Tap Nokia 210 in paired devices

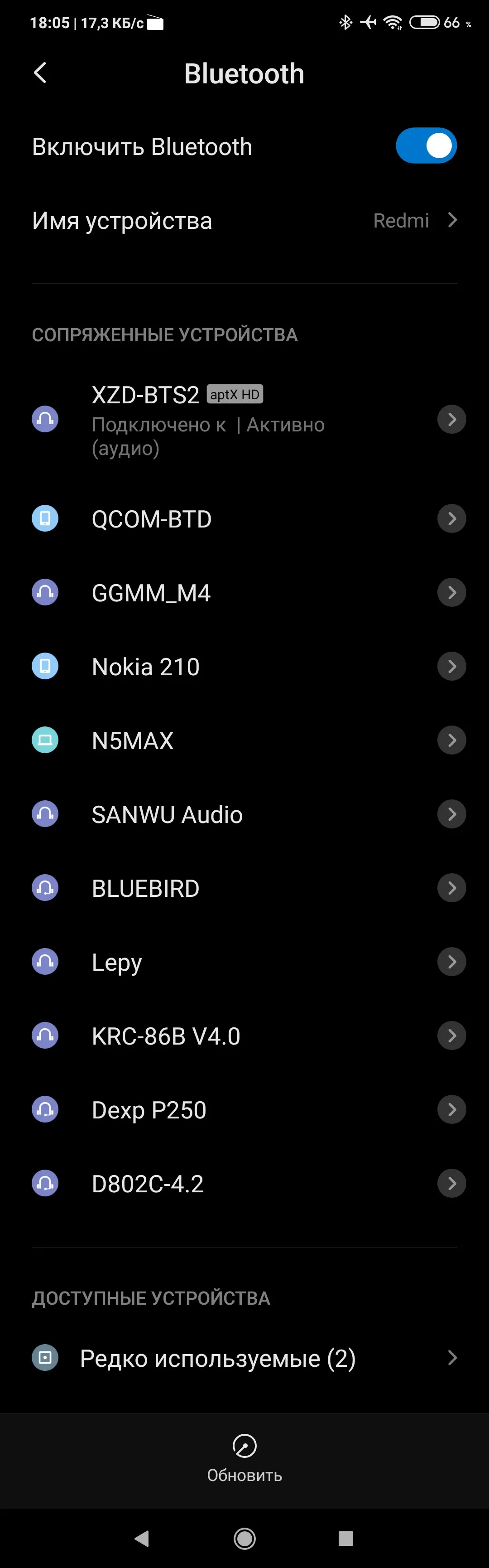pyautogui.click(x=145, y=667)
